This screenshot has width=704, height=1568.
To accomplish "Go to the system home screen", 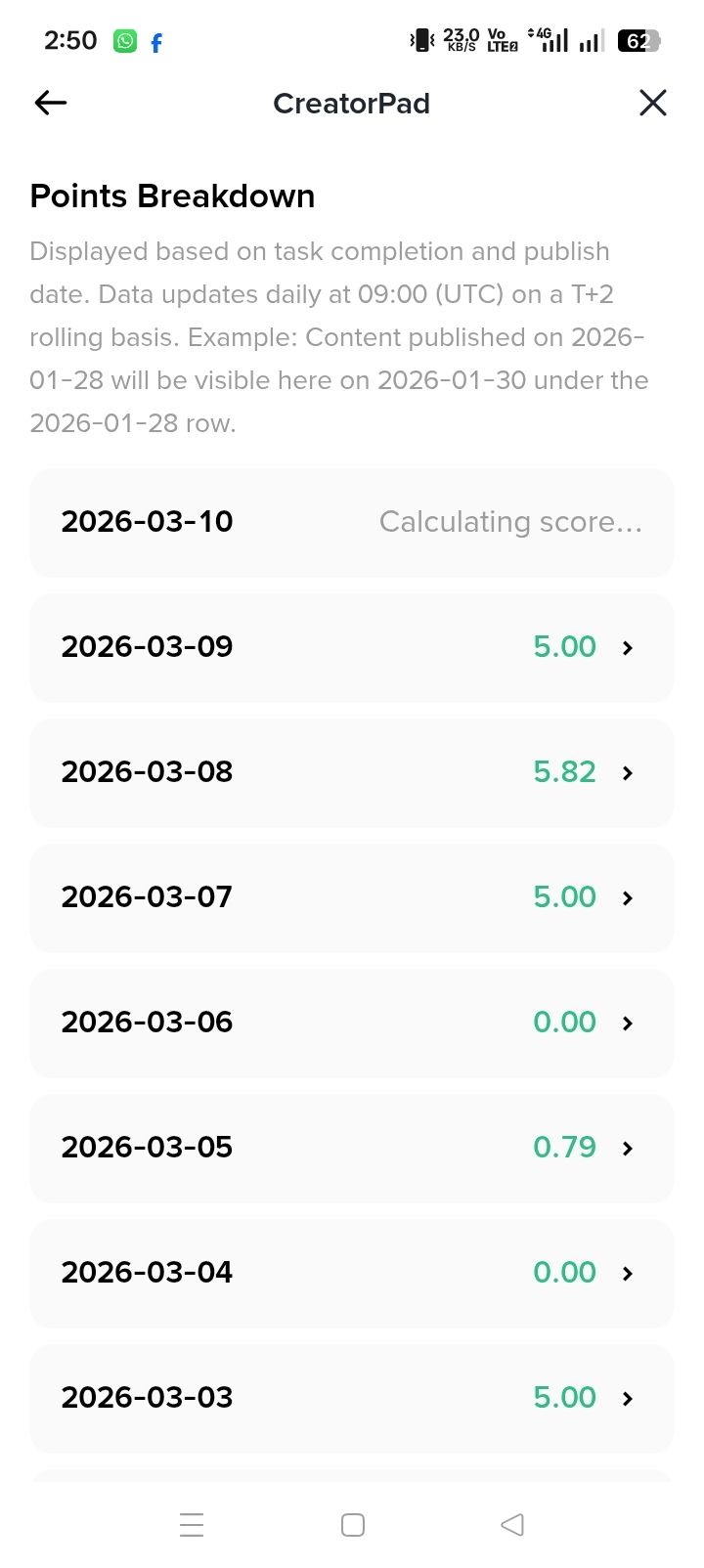I will coord(353,1525).
